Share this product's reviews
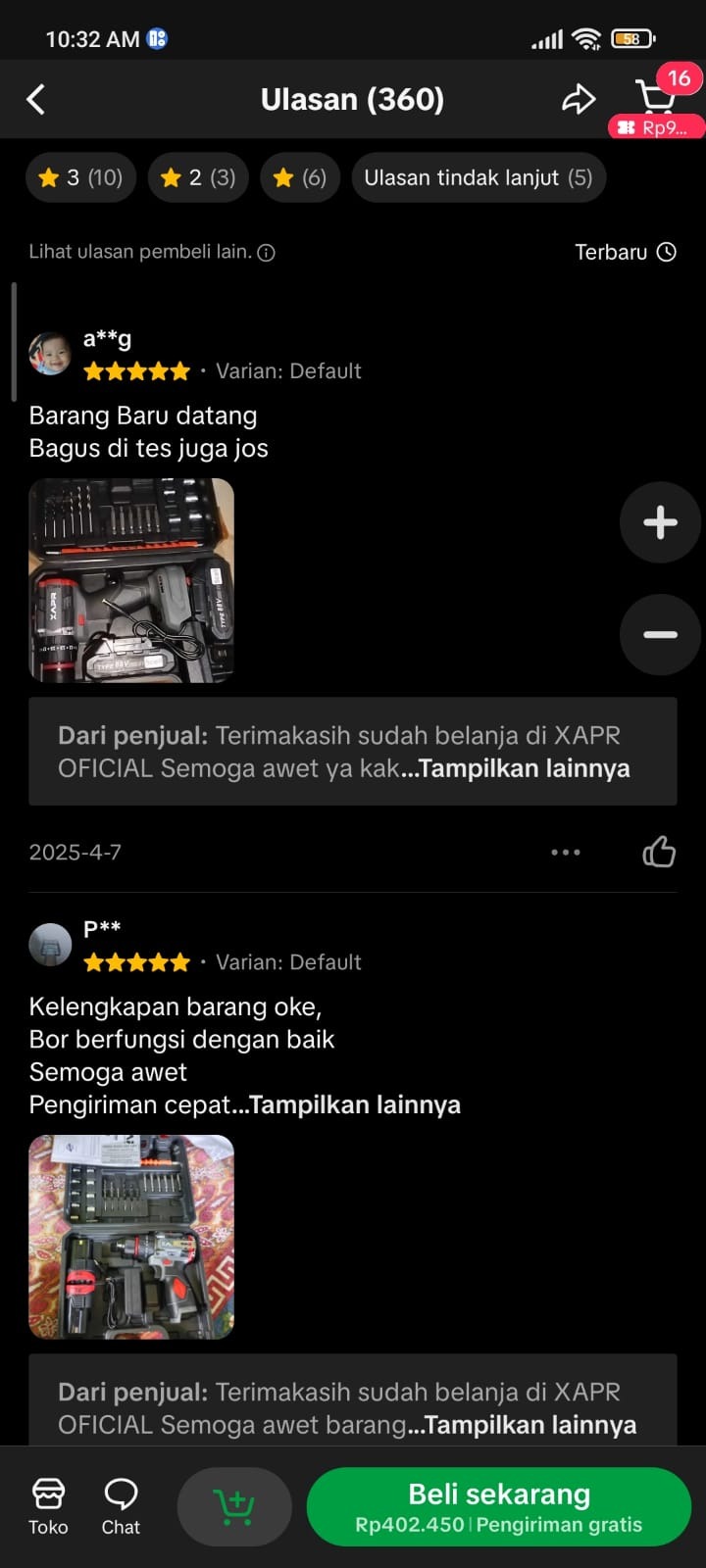Screen dimensions: 706x1568 579,99
